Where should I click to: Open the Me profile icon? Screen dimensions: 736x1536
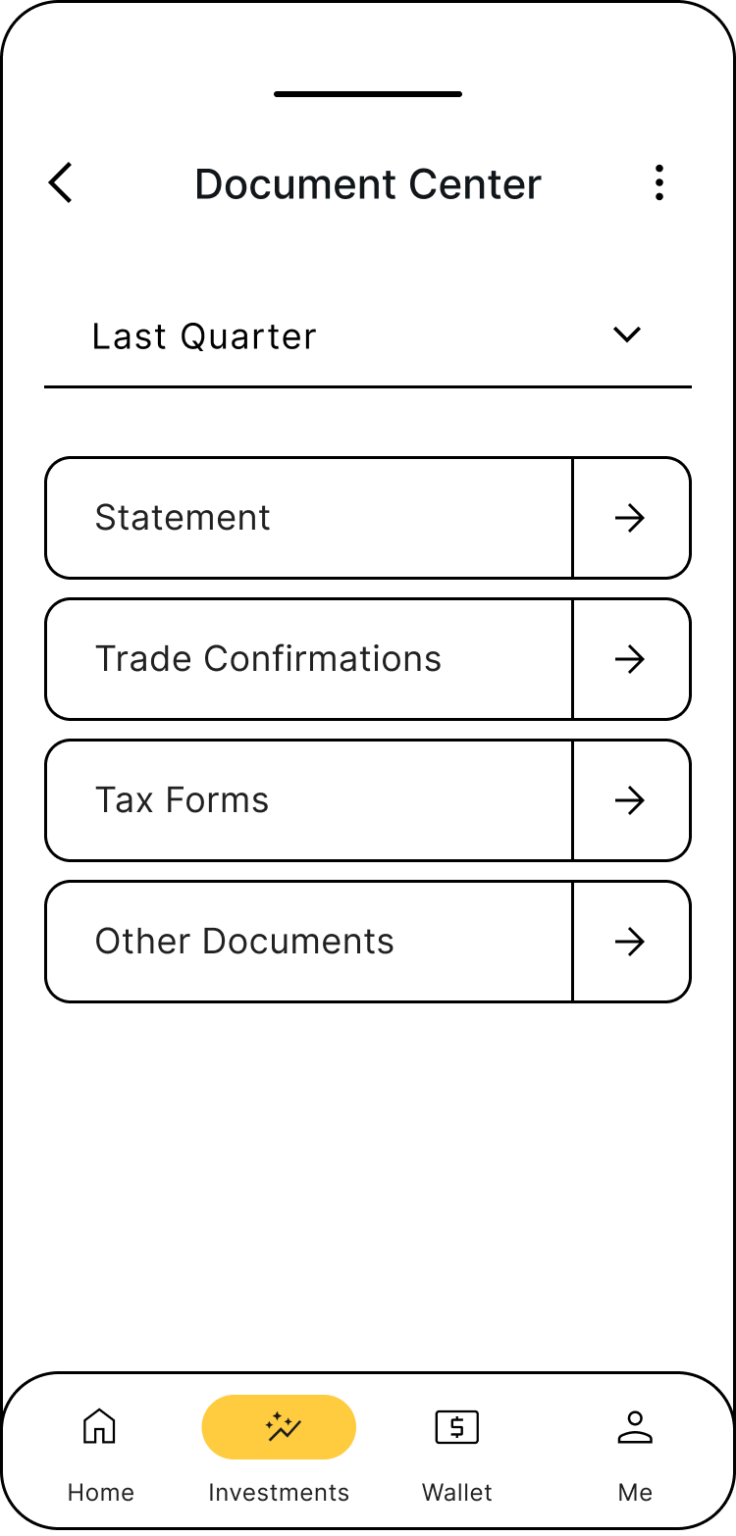click(635, 1426)
